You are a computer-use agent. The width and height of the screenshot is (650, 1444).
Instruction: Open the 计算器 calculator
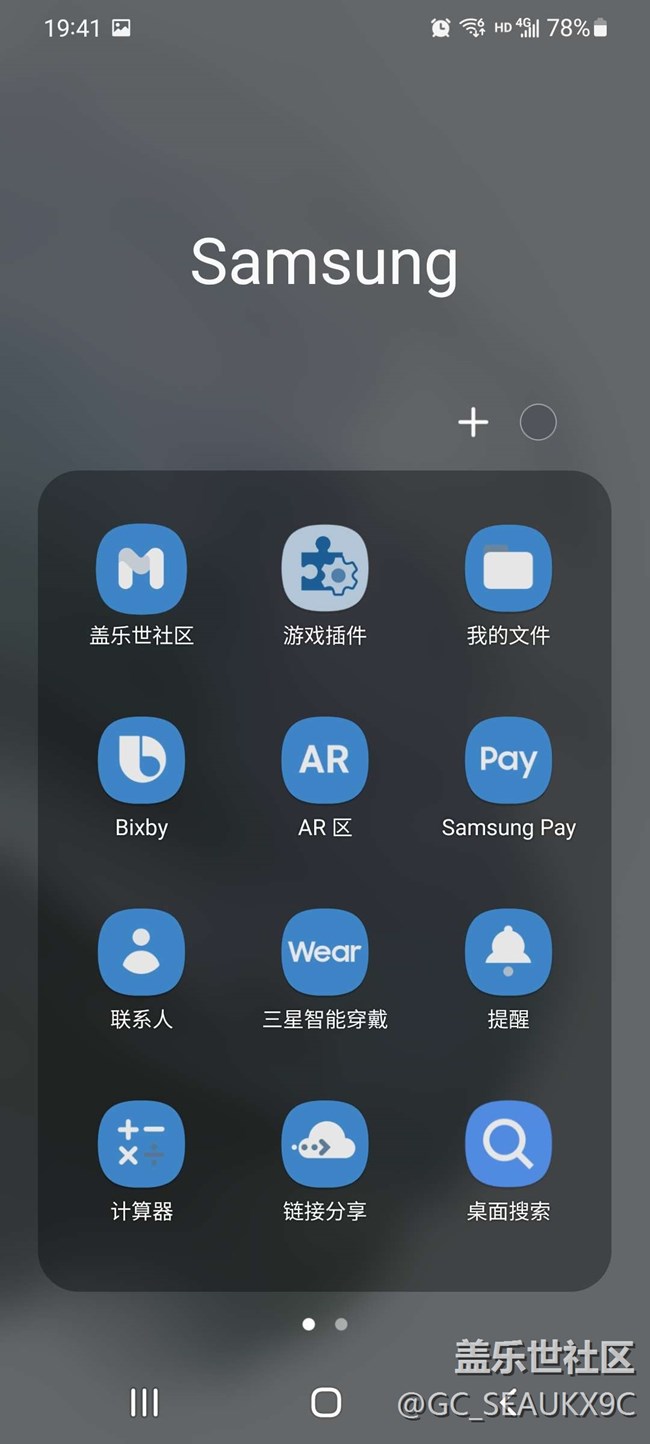coord(141,1145)
